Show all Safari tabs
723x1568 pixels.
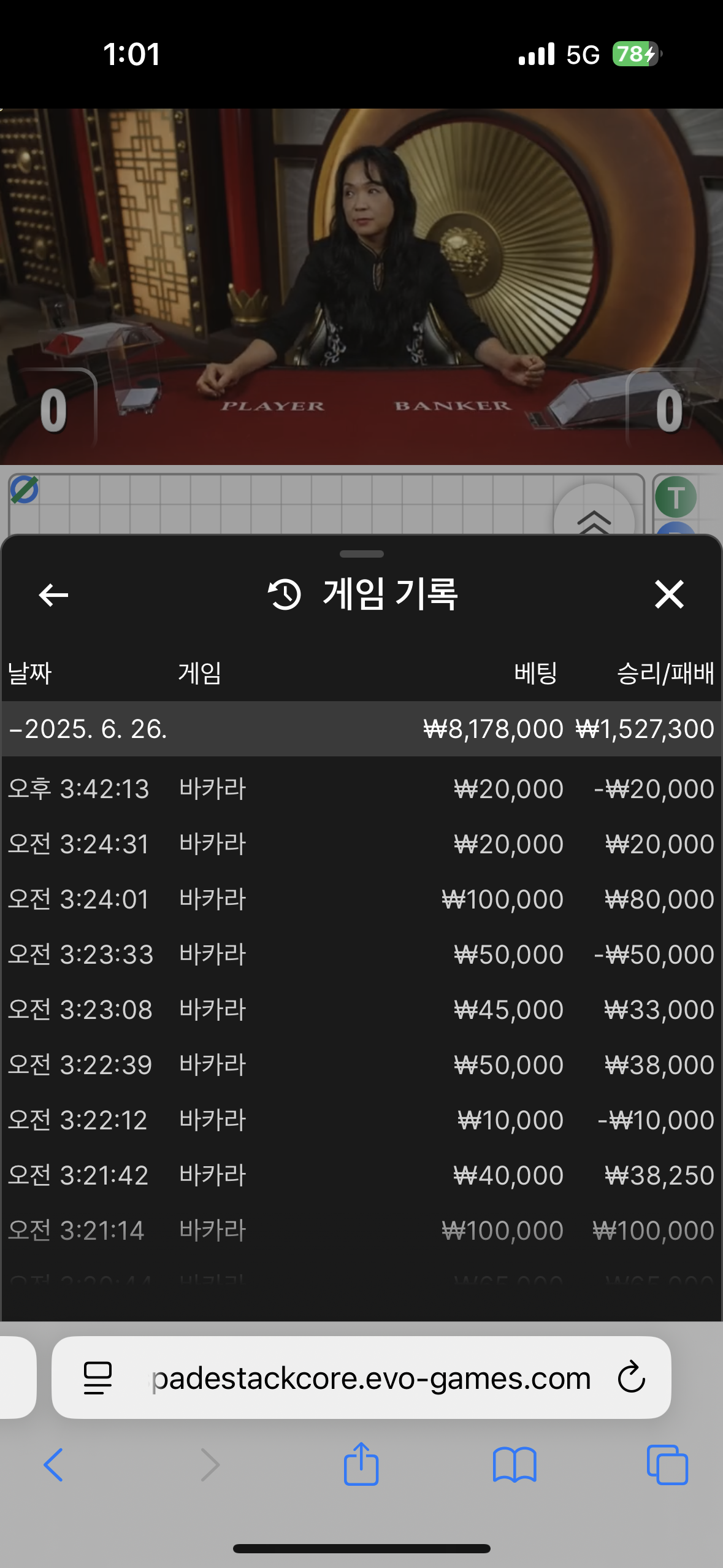[667, 1465]
